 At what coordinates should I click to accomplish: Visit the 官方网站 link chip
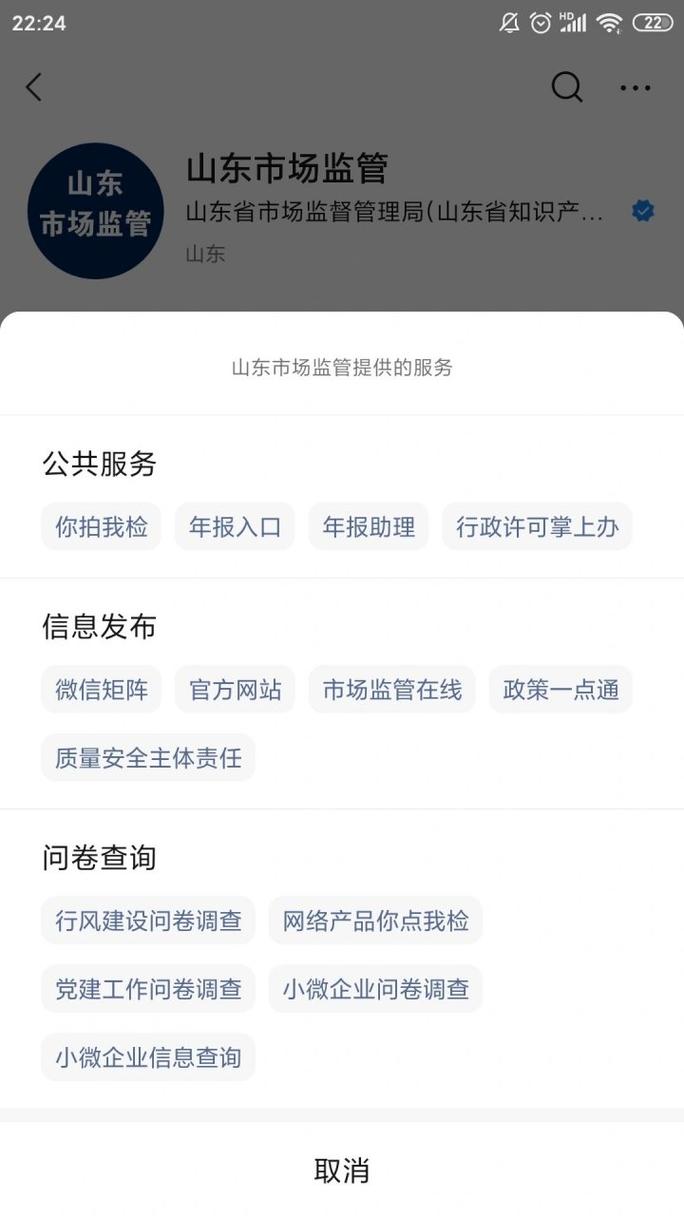(x=235, y=690)
